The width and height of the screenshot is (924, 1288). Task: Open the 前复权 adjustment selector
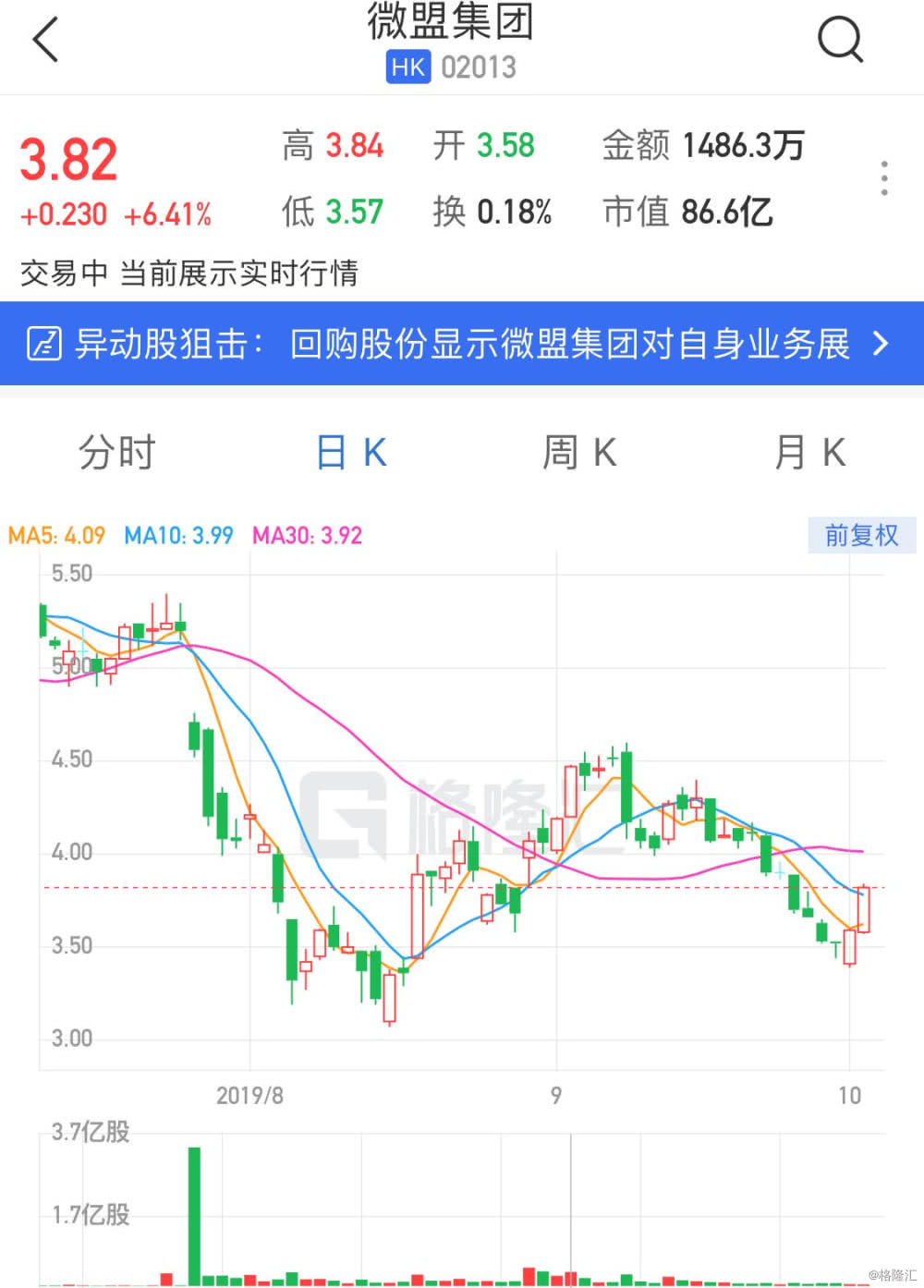[858, 535]
